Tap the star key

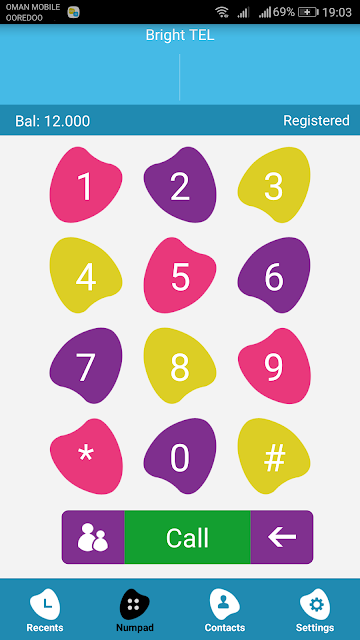click(86, 456)
